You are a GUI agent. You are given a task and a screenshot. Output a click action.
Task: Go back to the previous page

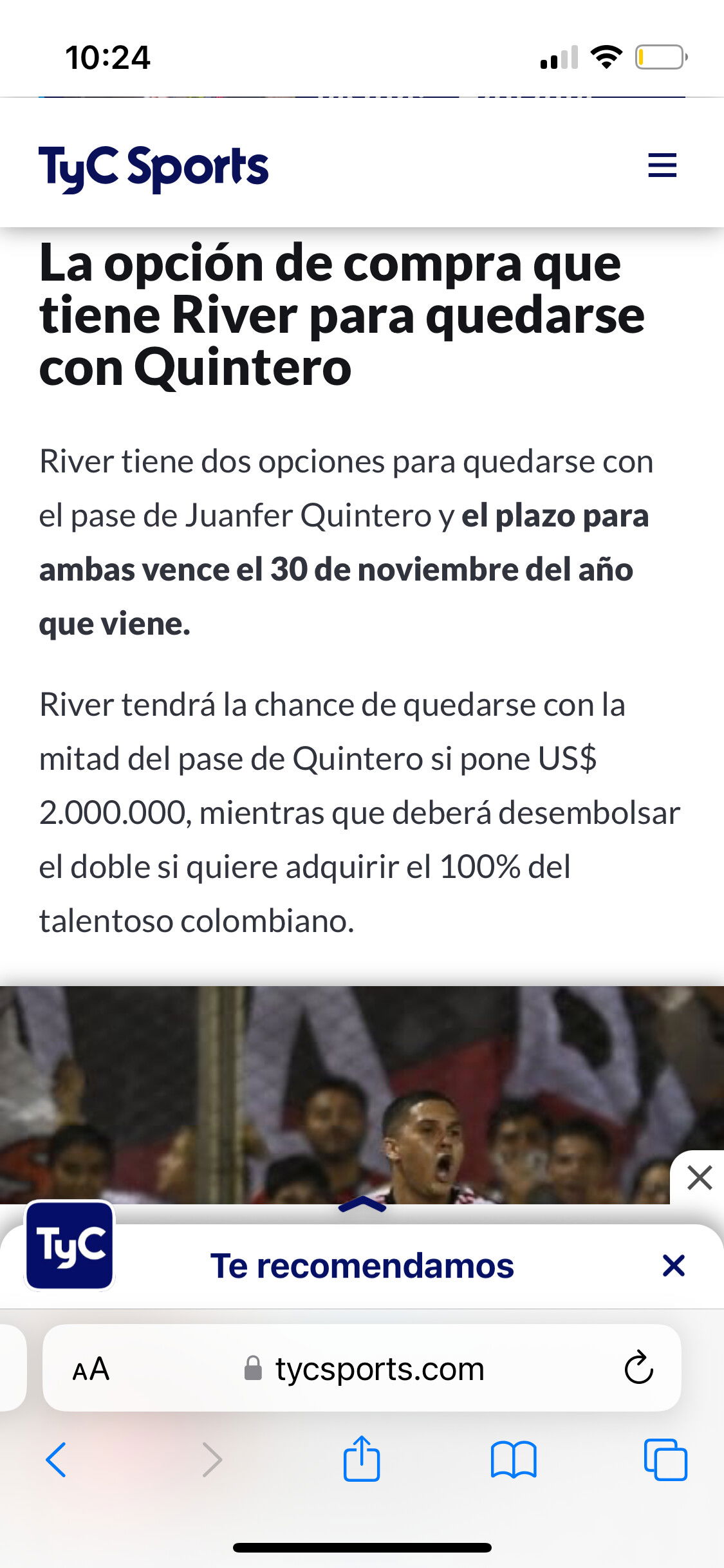(56, 1459)
